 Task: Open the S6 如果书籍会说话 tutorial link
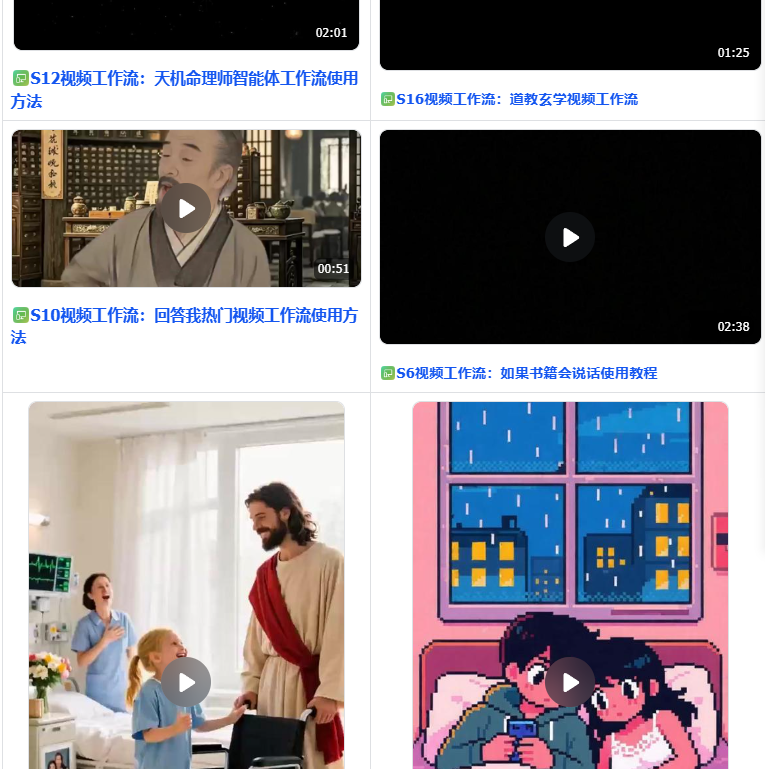(x=526, y=373)
